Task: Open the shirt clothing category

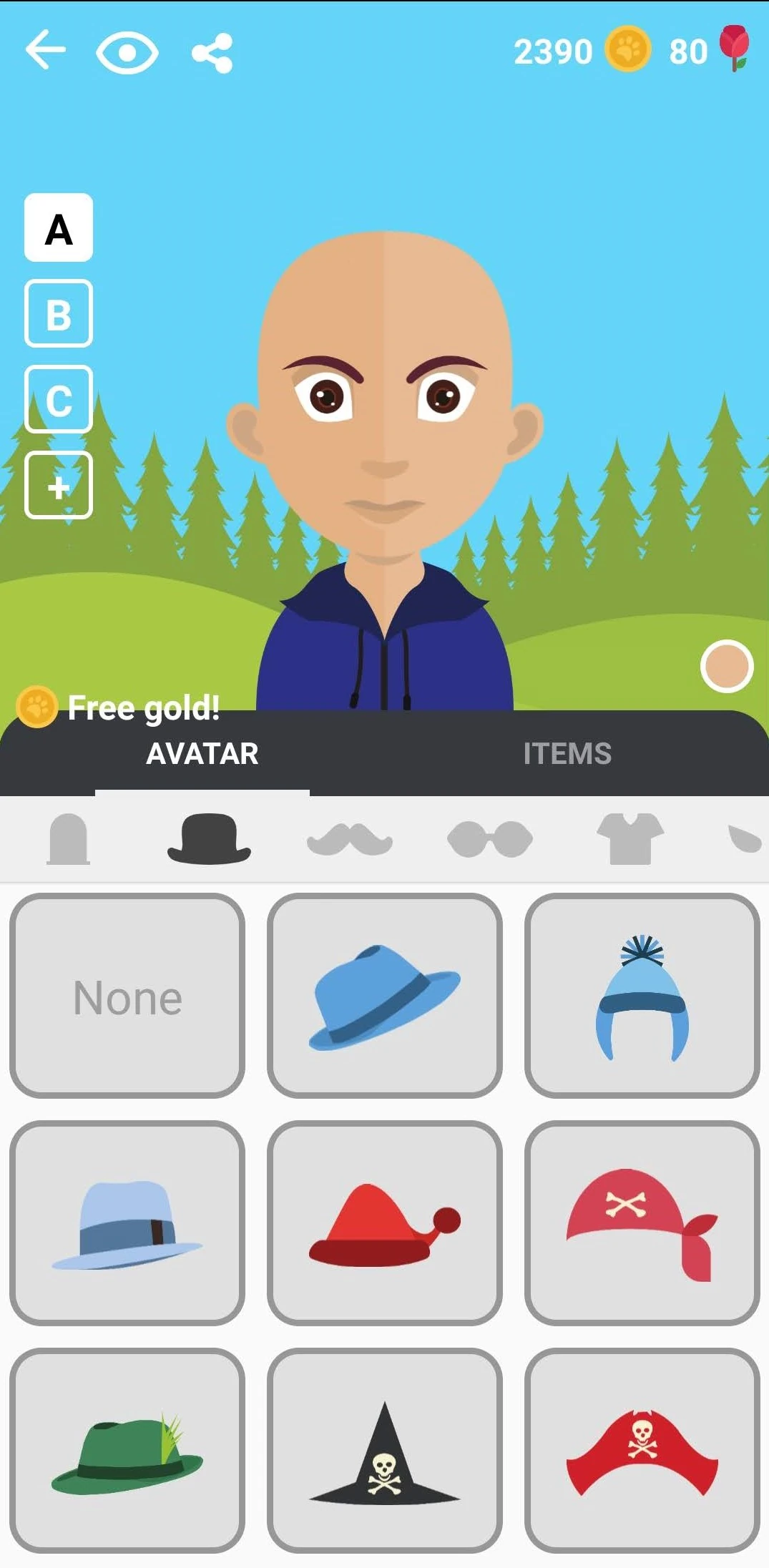Action: click(x=630, y=839)
